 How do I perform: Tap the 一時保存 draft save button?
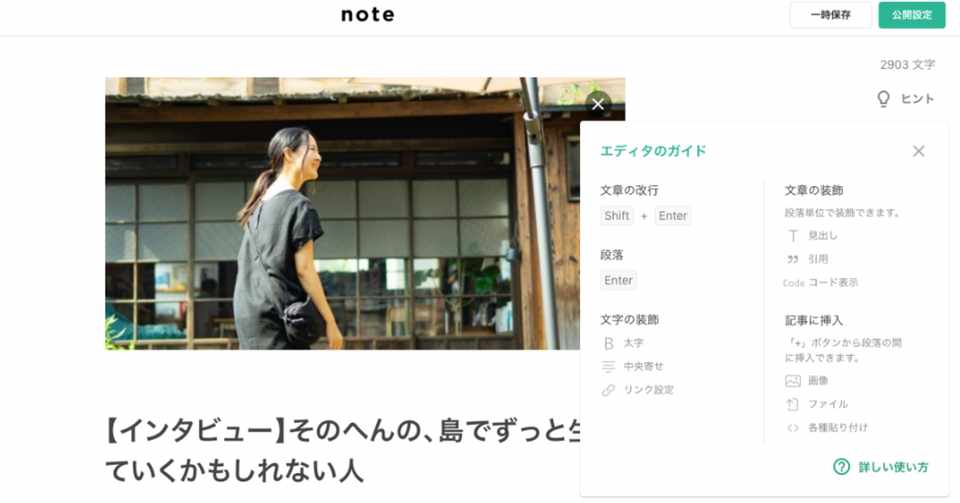pos(830,15)
